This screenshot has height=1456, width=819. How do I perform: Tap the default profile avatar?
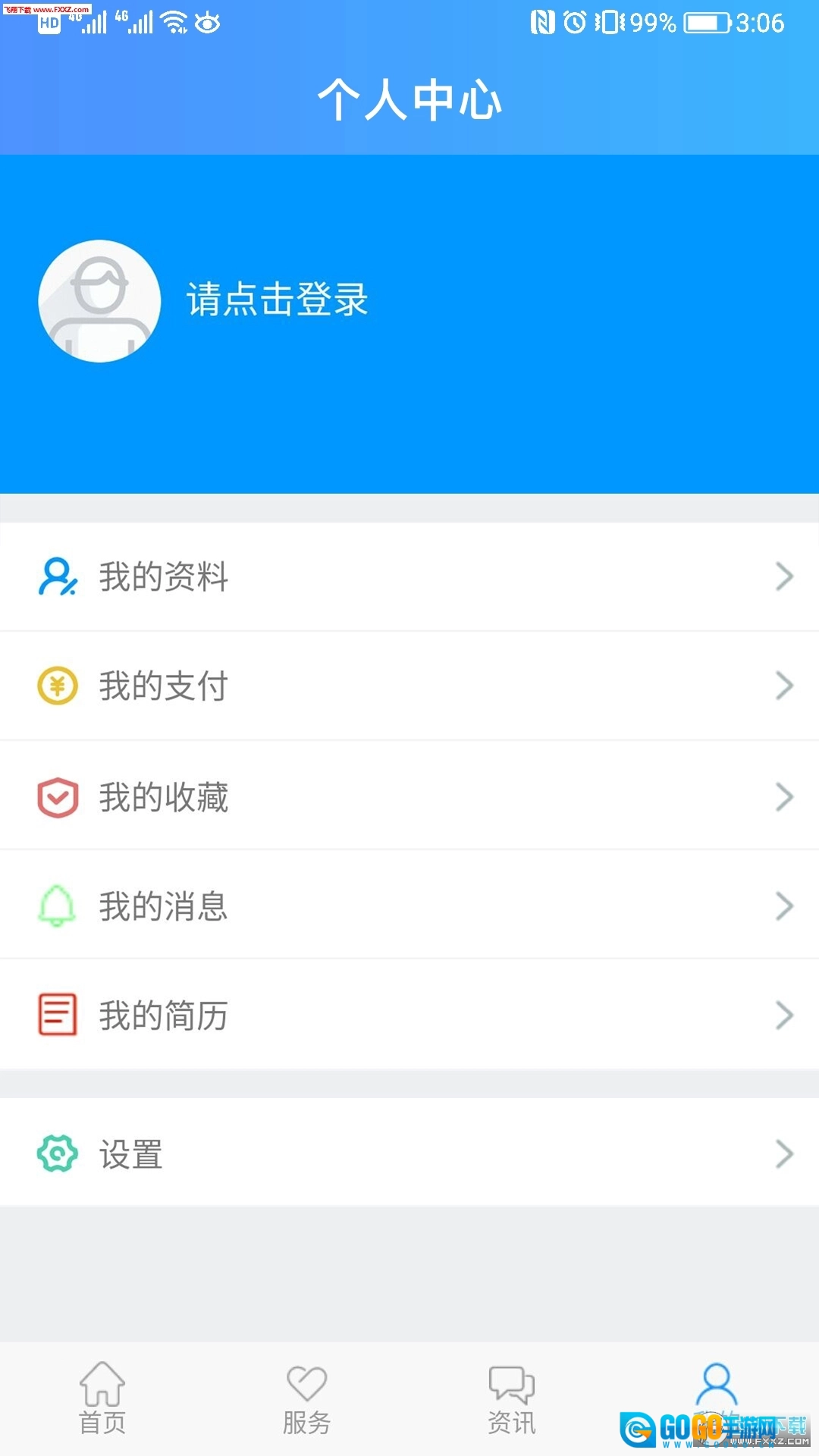point(99,301)
